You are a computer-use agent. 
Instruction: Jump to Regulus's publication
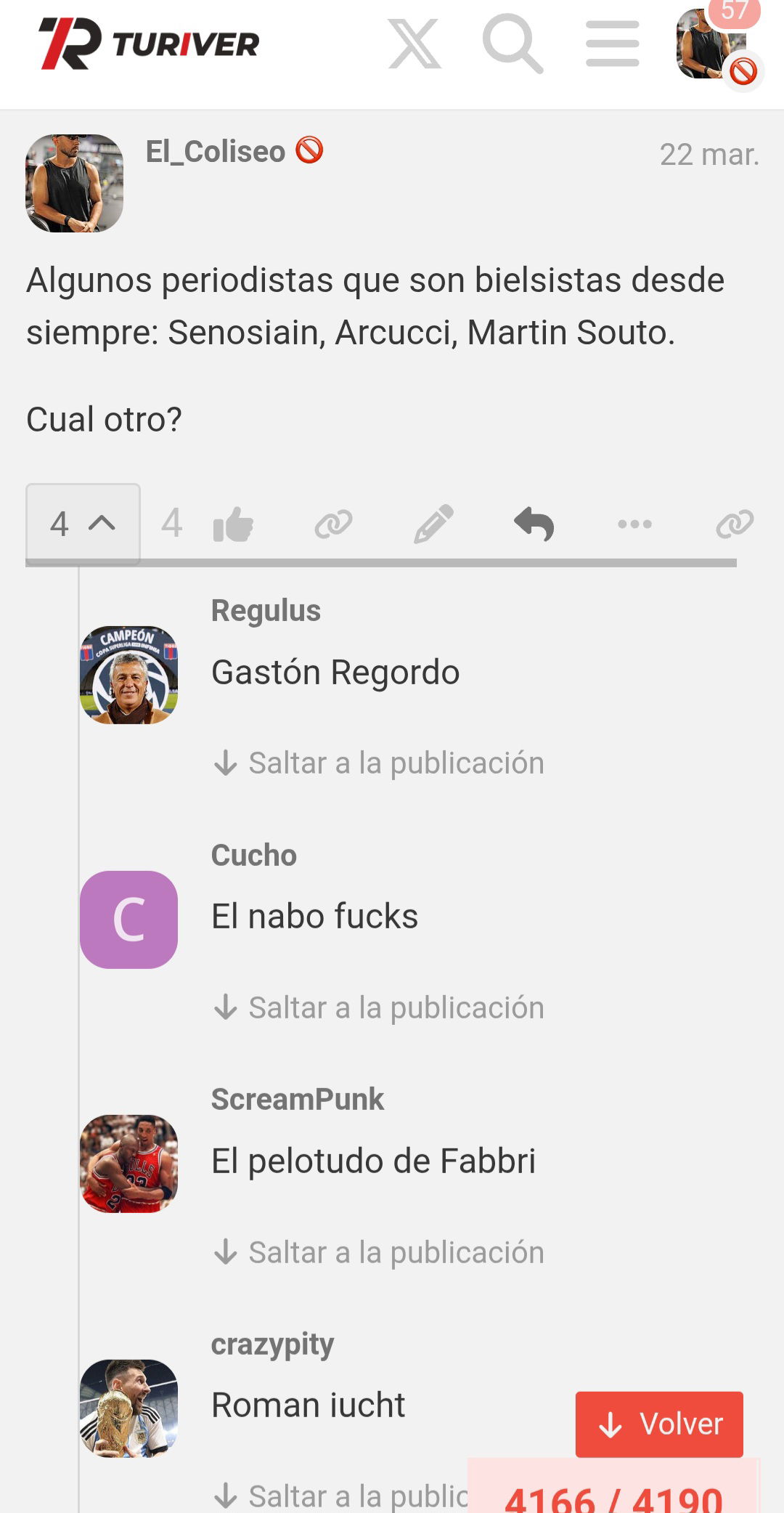pyautogui.click(x=379, y=763)
